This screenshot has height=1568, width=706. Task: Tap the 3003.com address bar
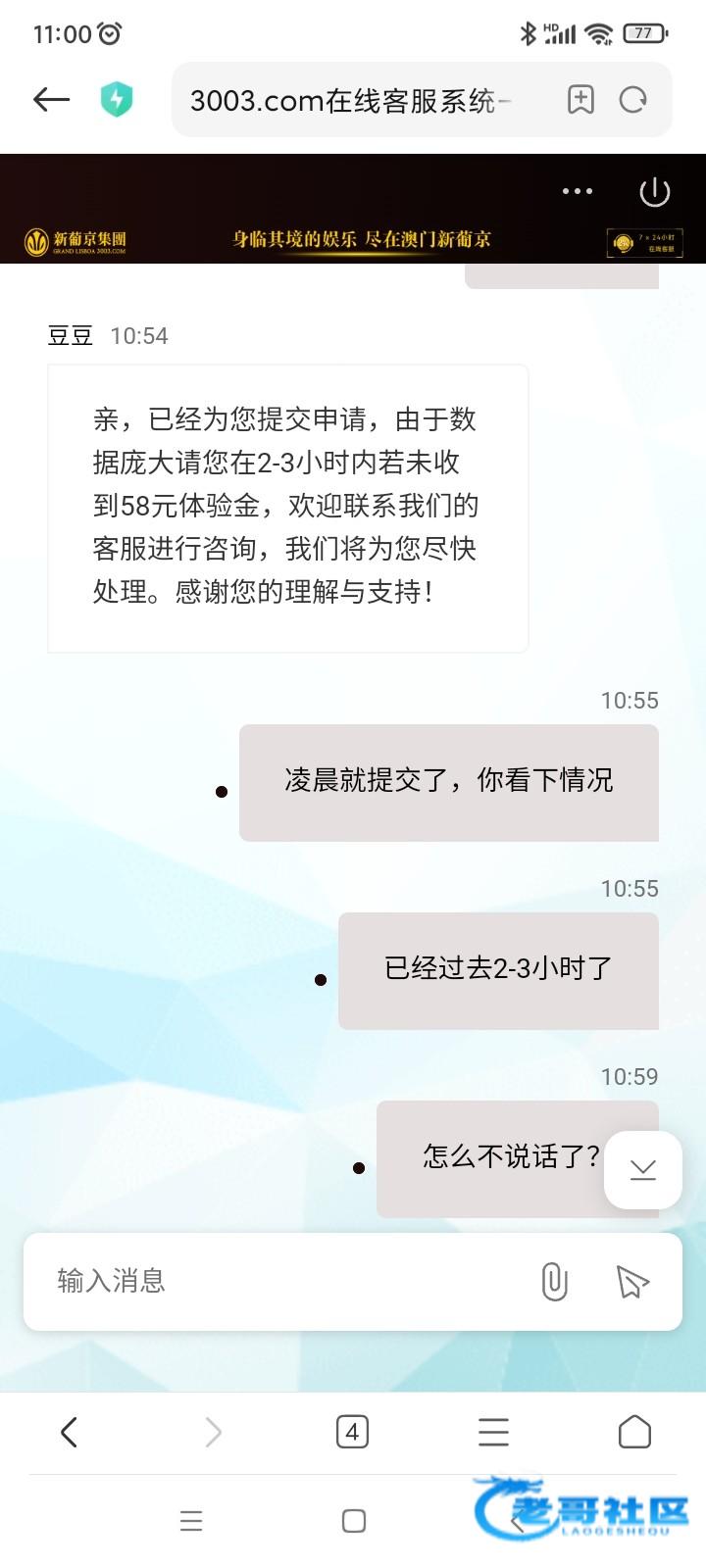click(351, 100)
